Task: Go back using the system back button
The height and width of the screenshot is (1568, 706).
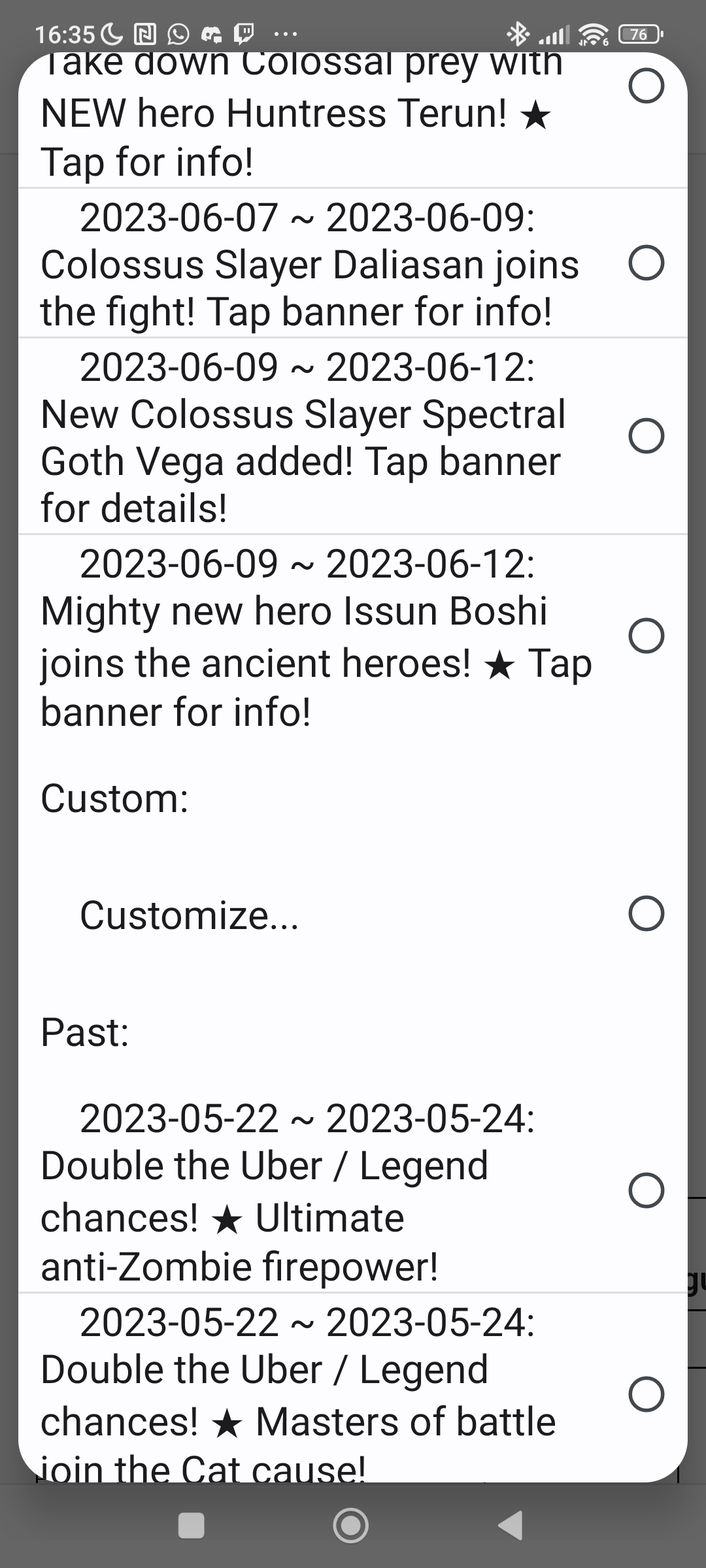Action: 511,1526
